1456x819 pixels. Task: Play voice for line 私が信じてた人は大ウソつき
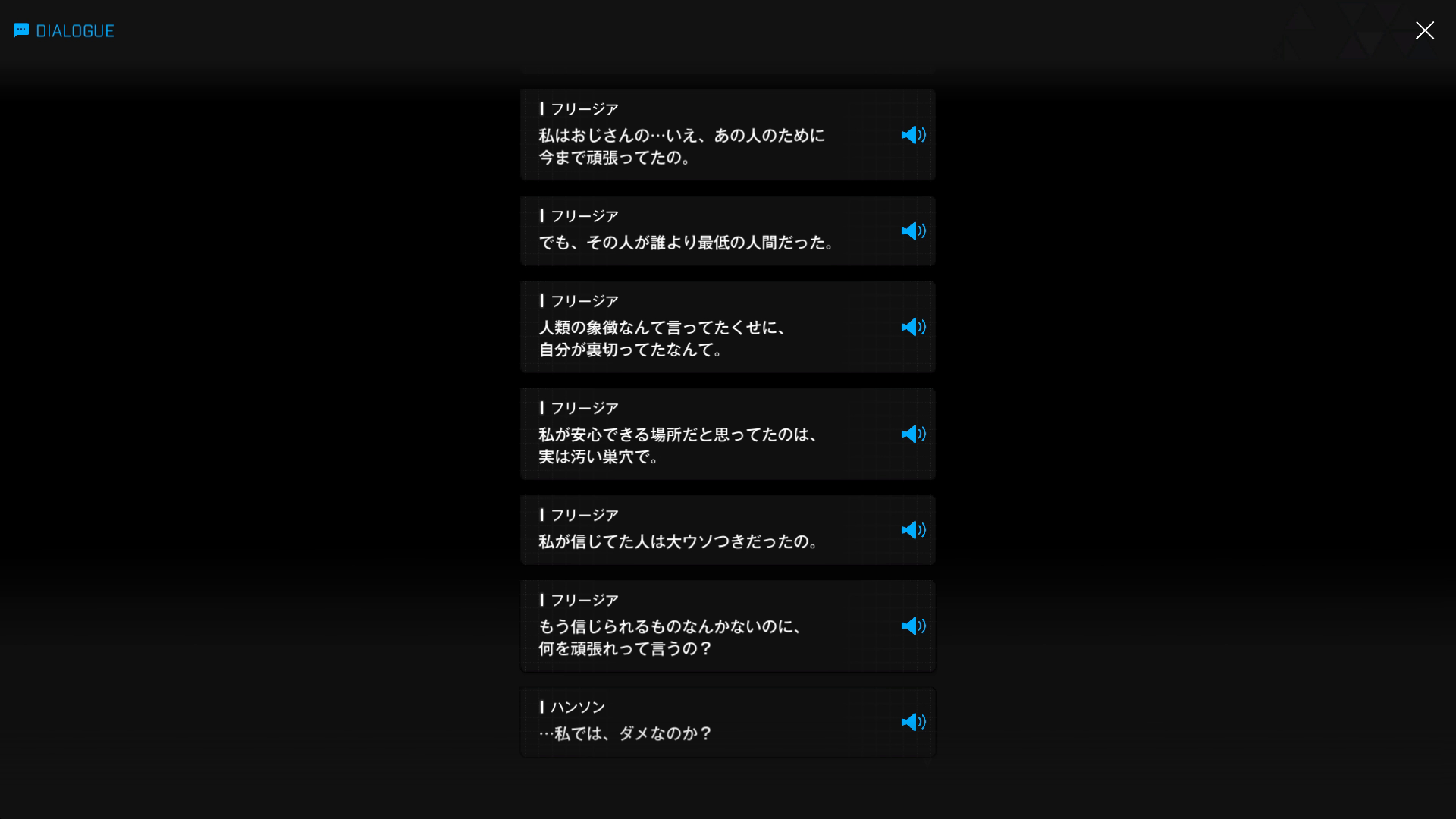913,530
